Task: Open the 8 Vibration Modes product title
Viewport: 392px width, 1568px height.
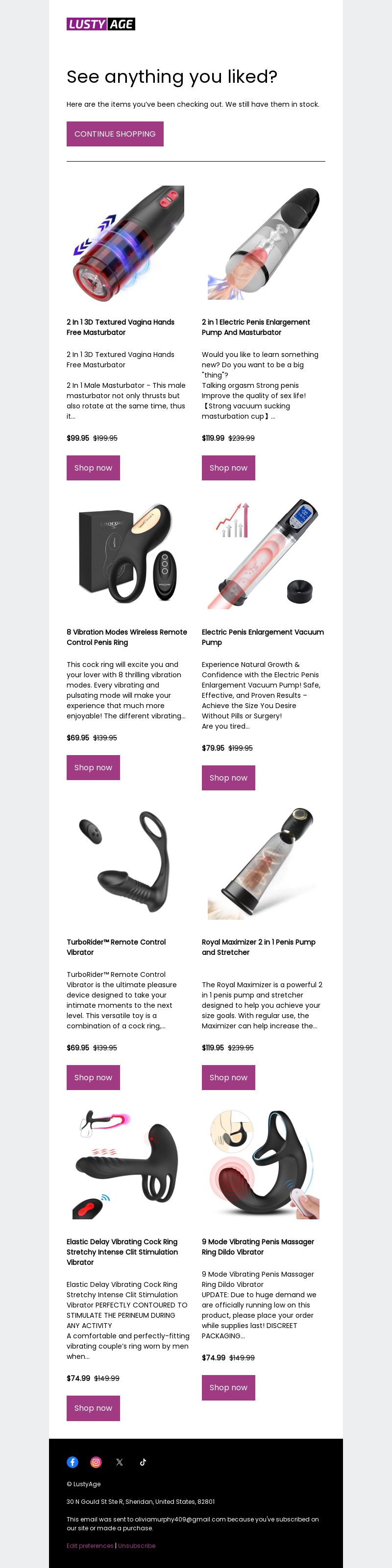Action: click(x=126, y=637)
